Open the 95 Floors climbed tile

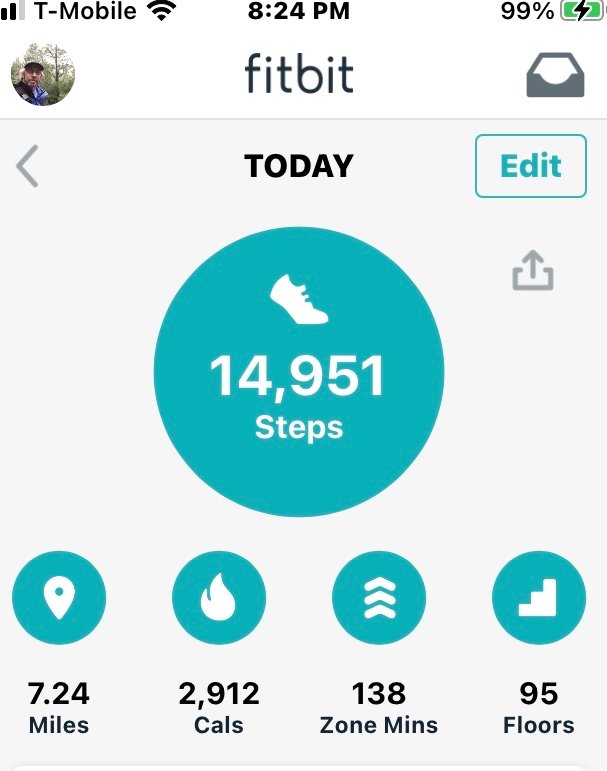coord(539,598)
